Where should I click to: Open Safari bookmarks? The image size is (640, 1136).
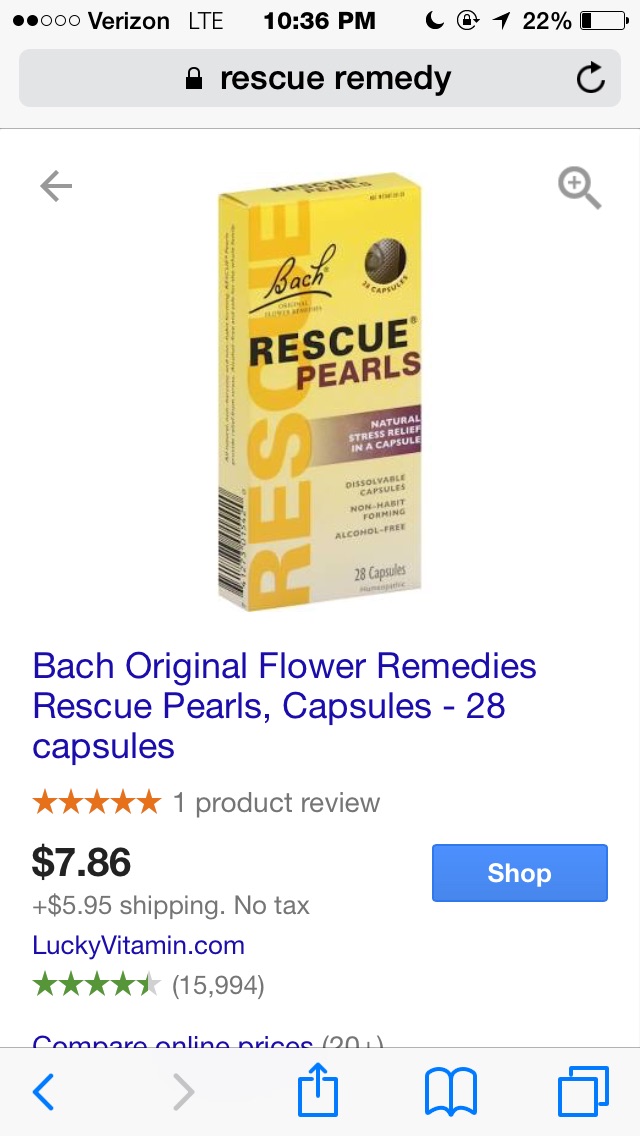coord(451,1092)
